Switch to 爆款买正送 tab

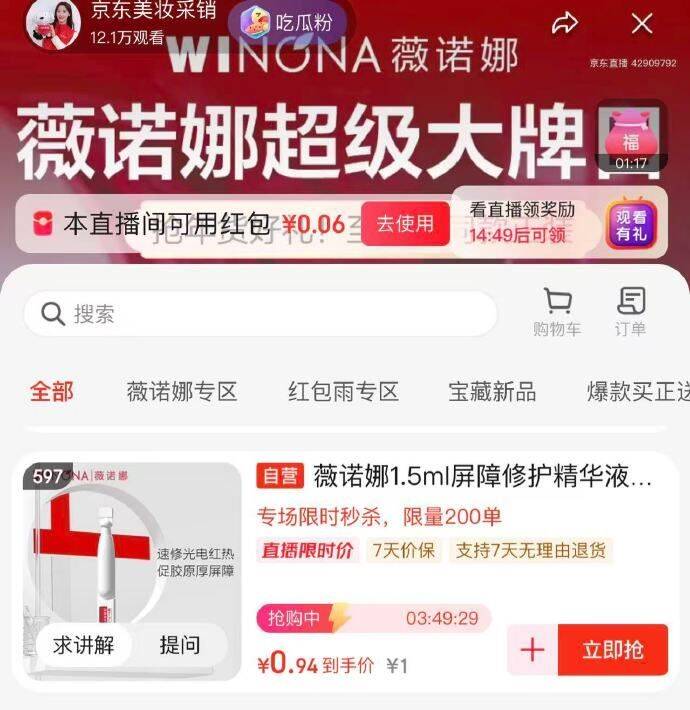(637, 391)
